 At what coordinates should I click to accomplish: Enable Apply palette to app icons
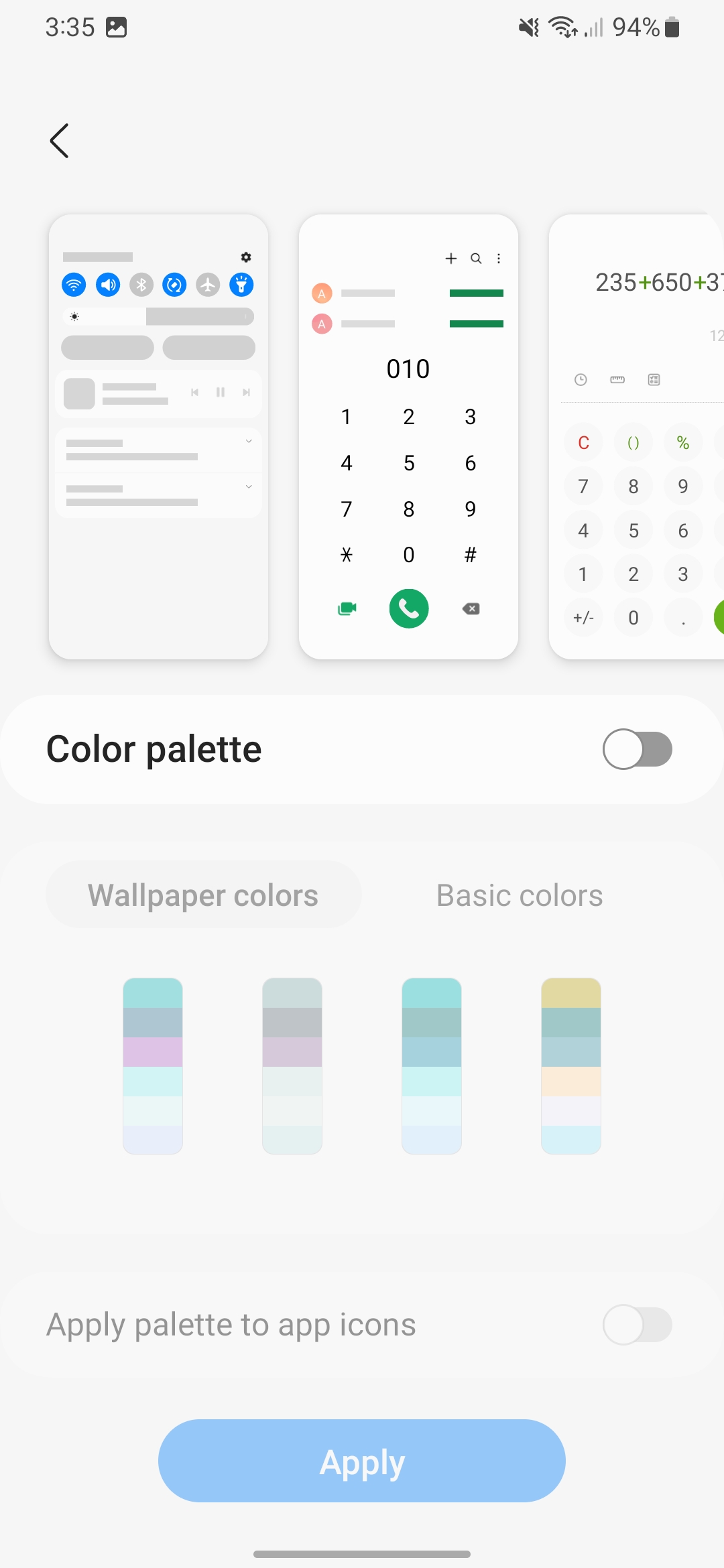[637, 1325]
